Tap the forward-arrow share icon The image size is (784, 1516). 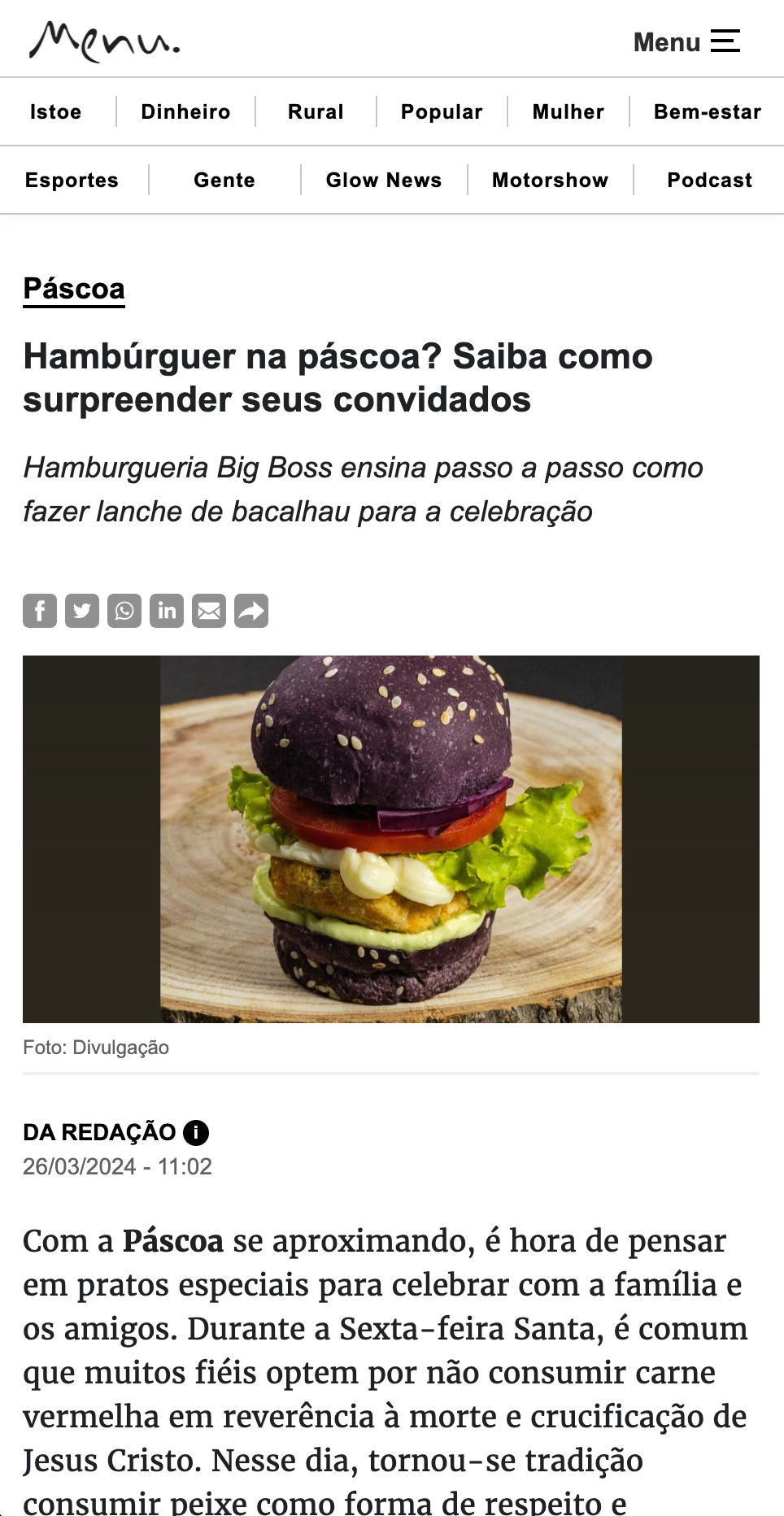[251, 611]
